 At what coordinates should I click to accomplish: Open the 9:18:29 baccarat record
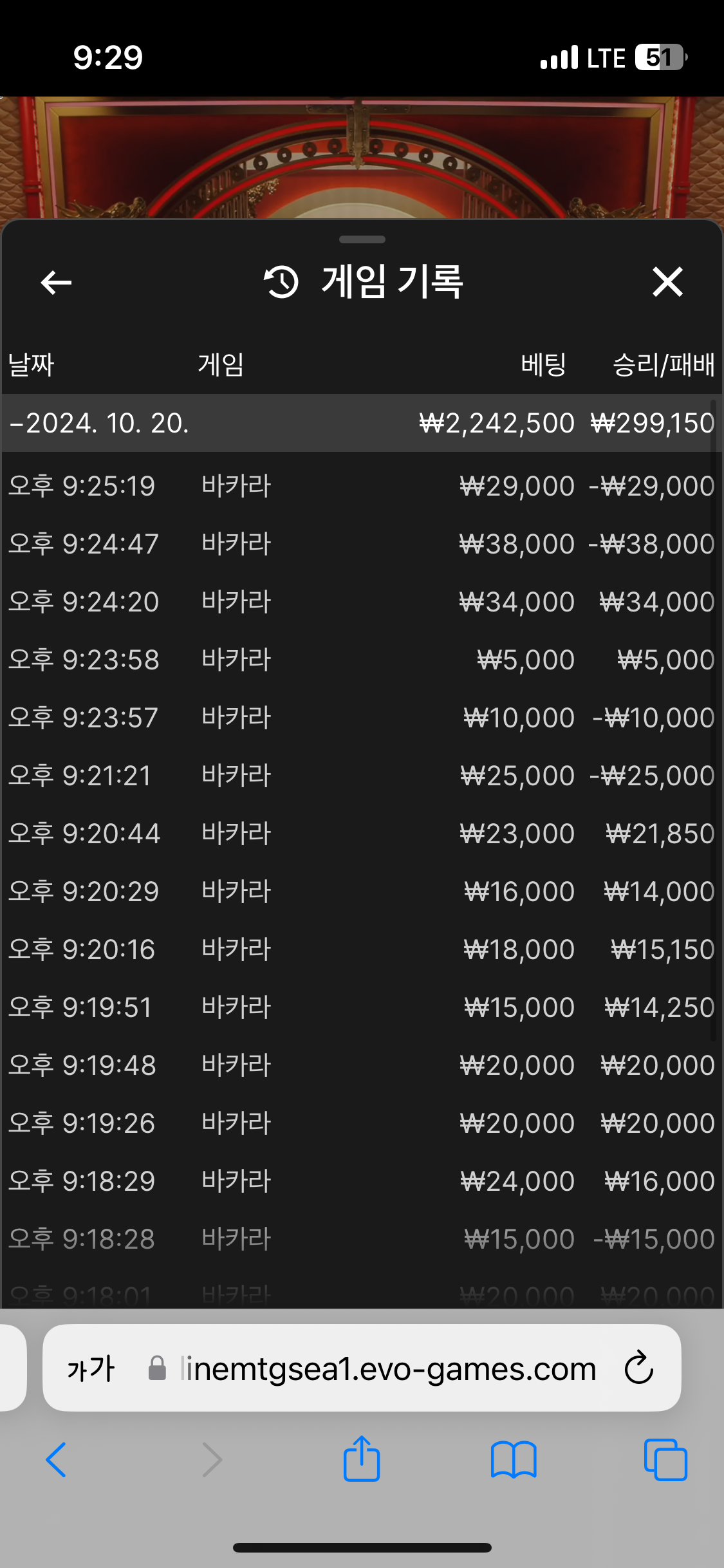click(x=362, y=1181)
